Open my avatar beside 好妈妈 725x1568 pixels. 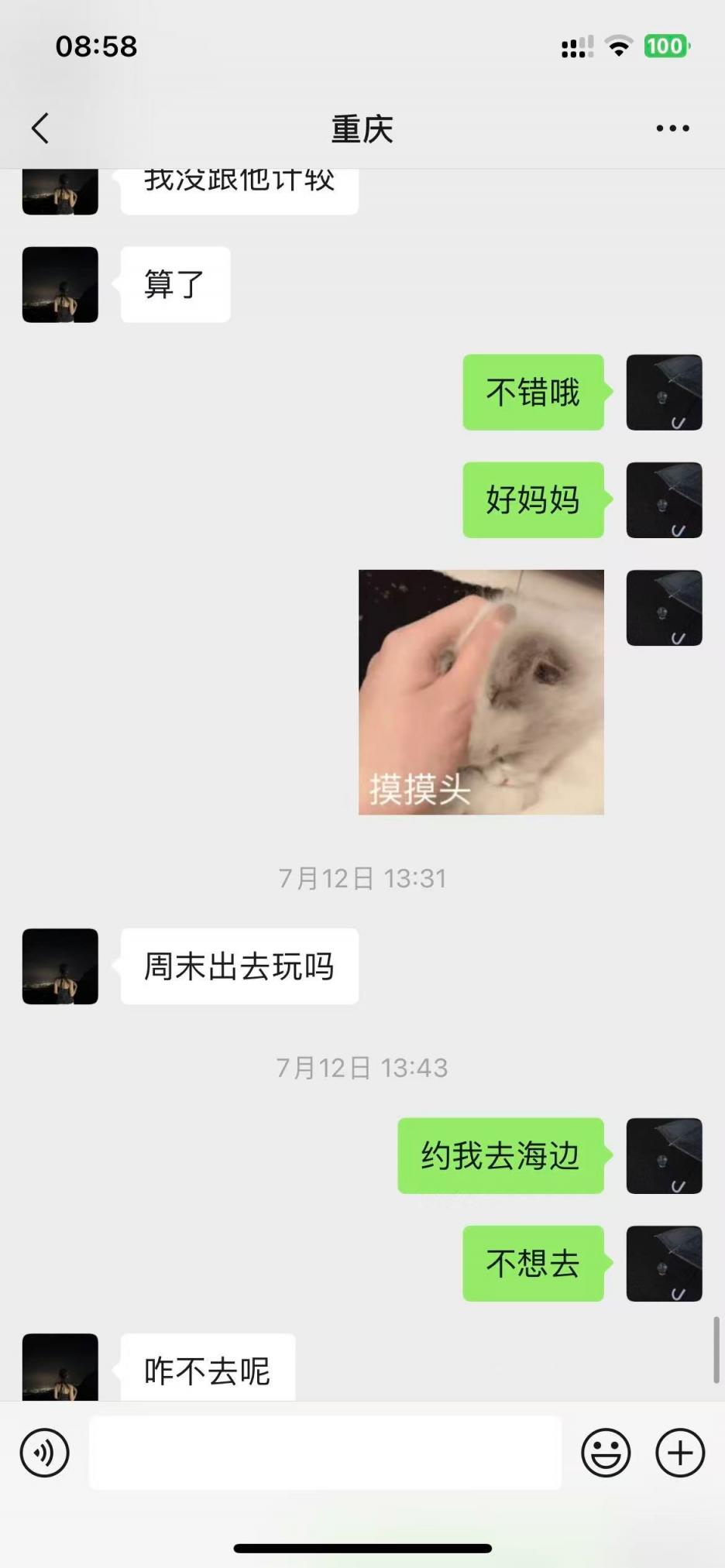click(664, 500)
